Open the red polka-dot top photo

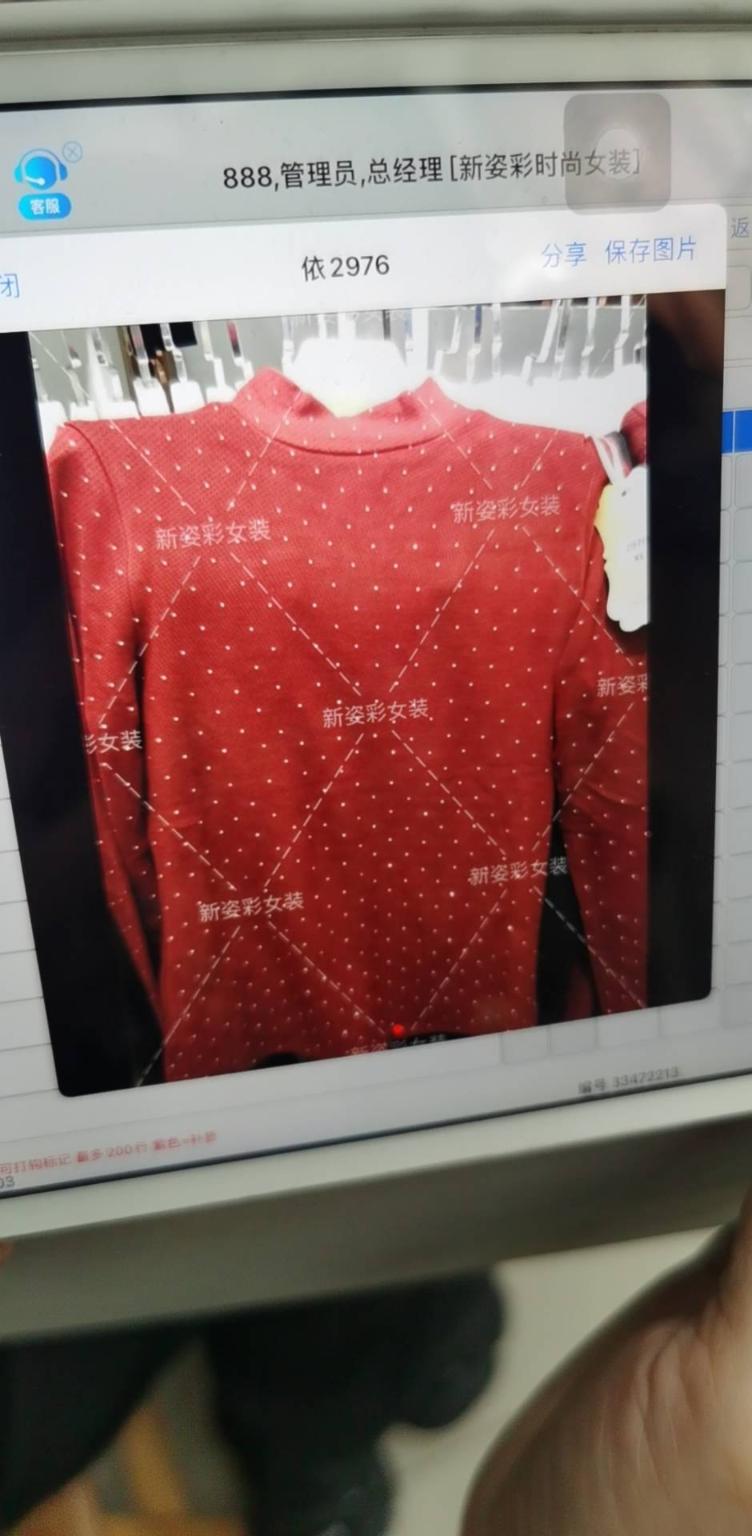[x=345, y=690]
